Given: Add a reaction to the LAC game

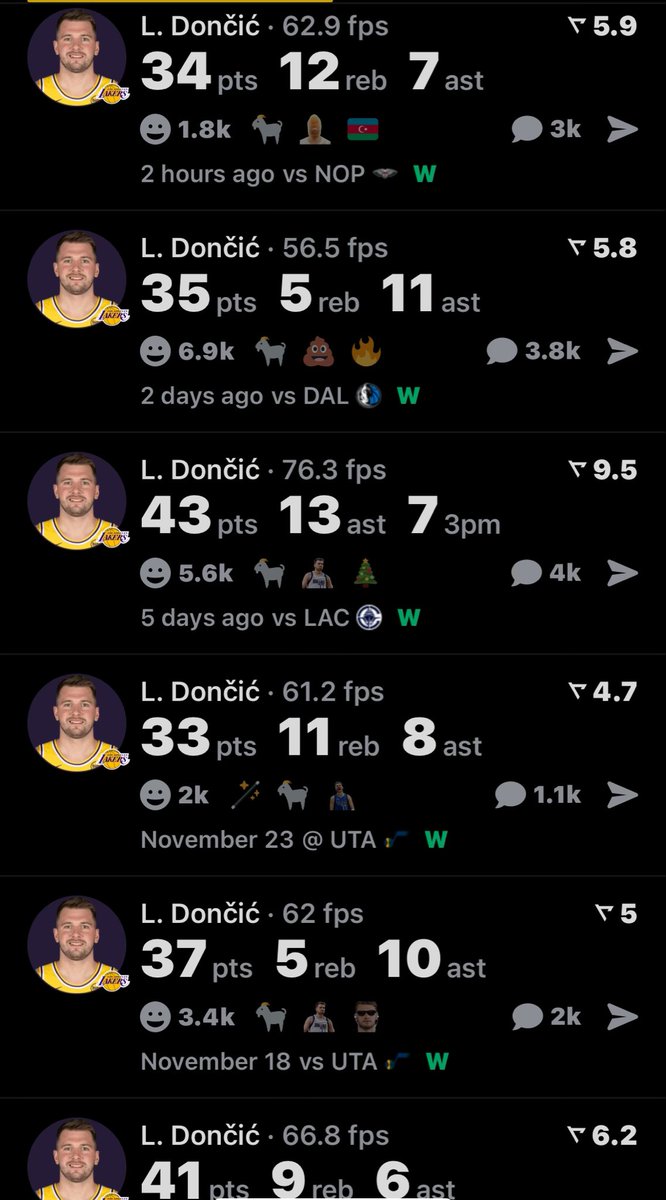Looking at the screenshot, I should point(156,572).
